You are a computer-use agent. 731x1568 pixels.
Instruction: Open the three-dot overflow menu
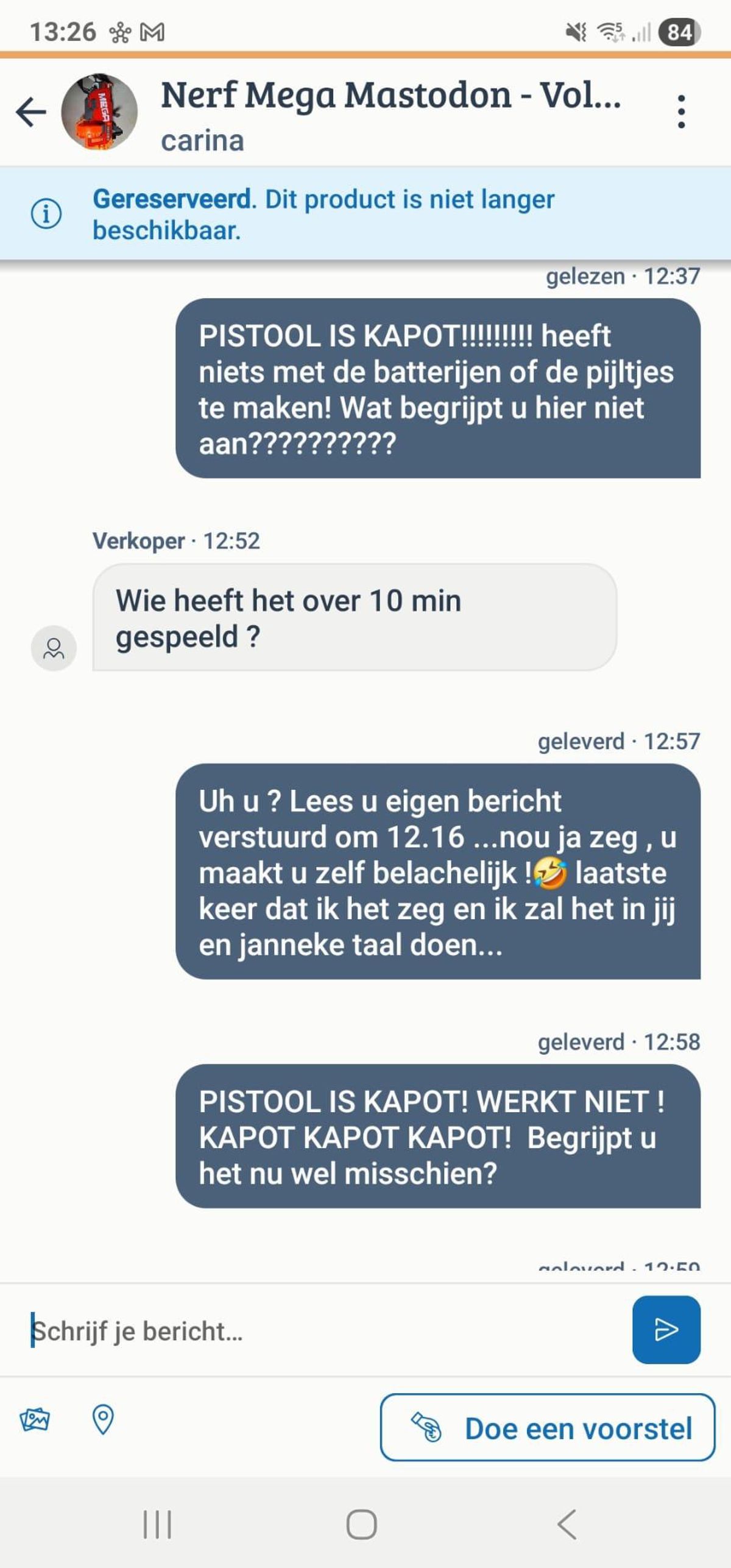681,112
